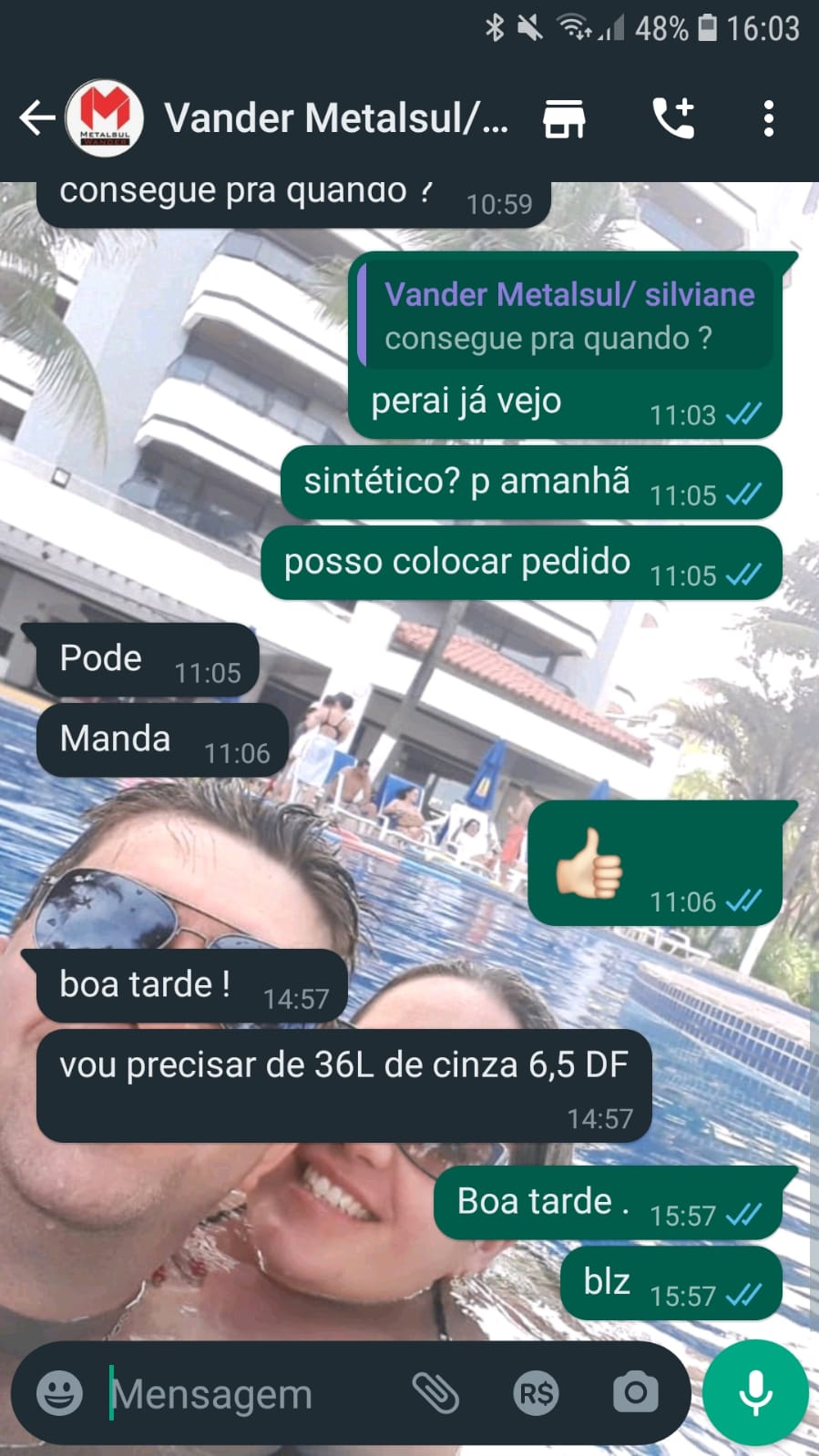This screenshot has width=819, height=1456.
Task: View the Vander Metalsul profile picture
Action: [105, 118]
